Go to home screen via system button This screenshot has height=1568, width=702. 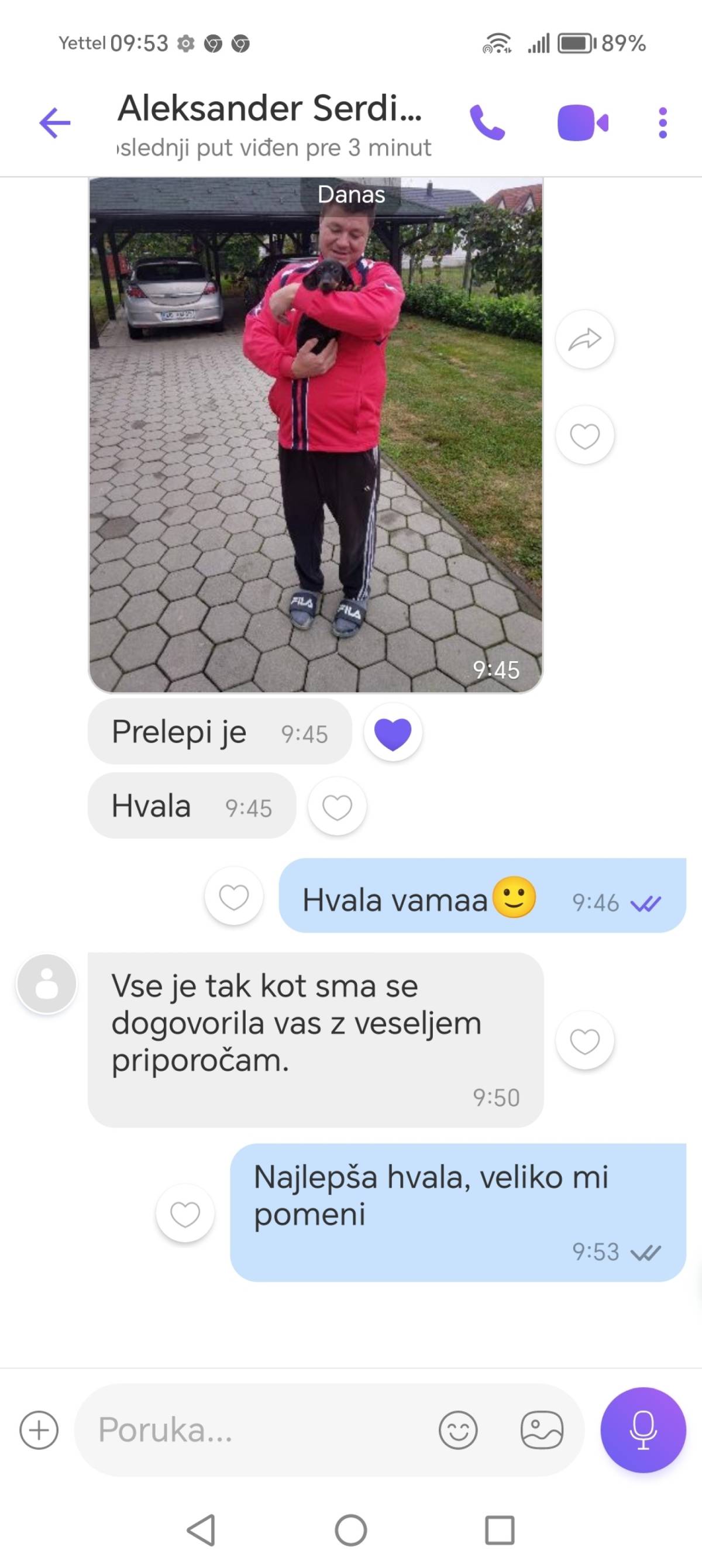pyautogui.click(x=350, y=1529)
